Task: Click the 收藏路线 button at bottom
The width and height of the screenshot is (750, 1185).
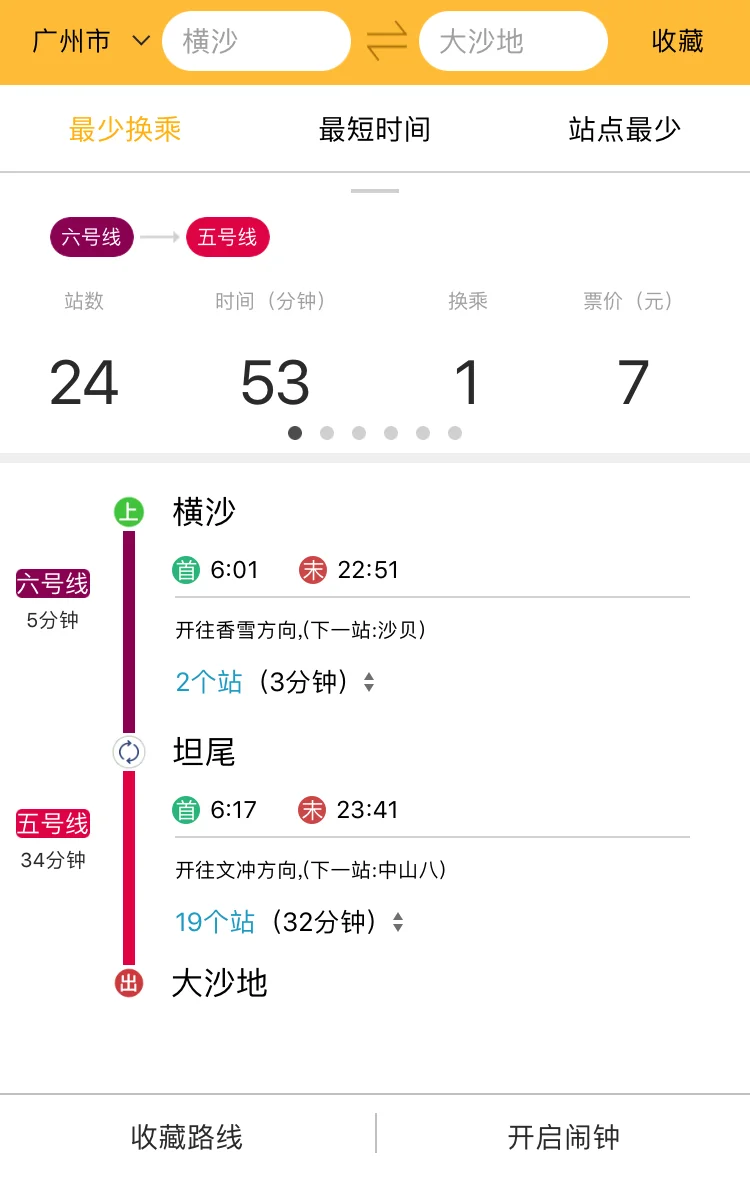Action: (x=186, y=1136)
